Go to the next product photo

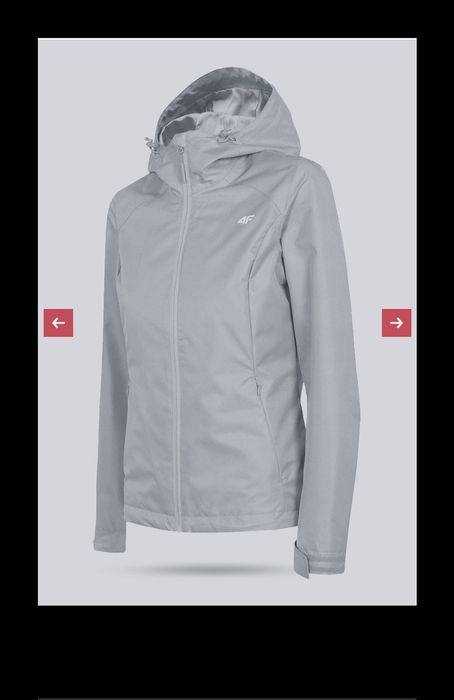(396, 323)
